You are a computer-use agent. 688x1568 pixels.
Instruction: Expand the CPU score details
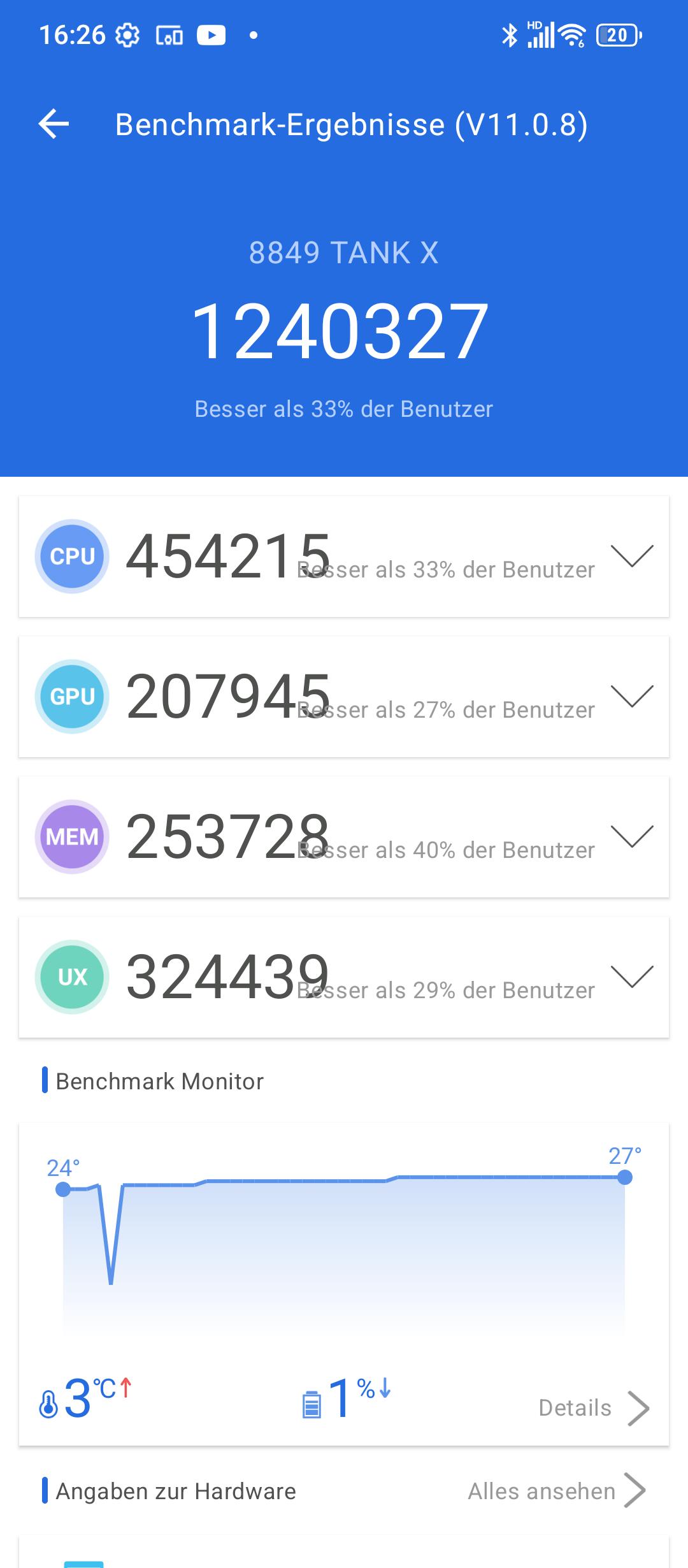pyautogui.click(x=632, y=556)
